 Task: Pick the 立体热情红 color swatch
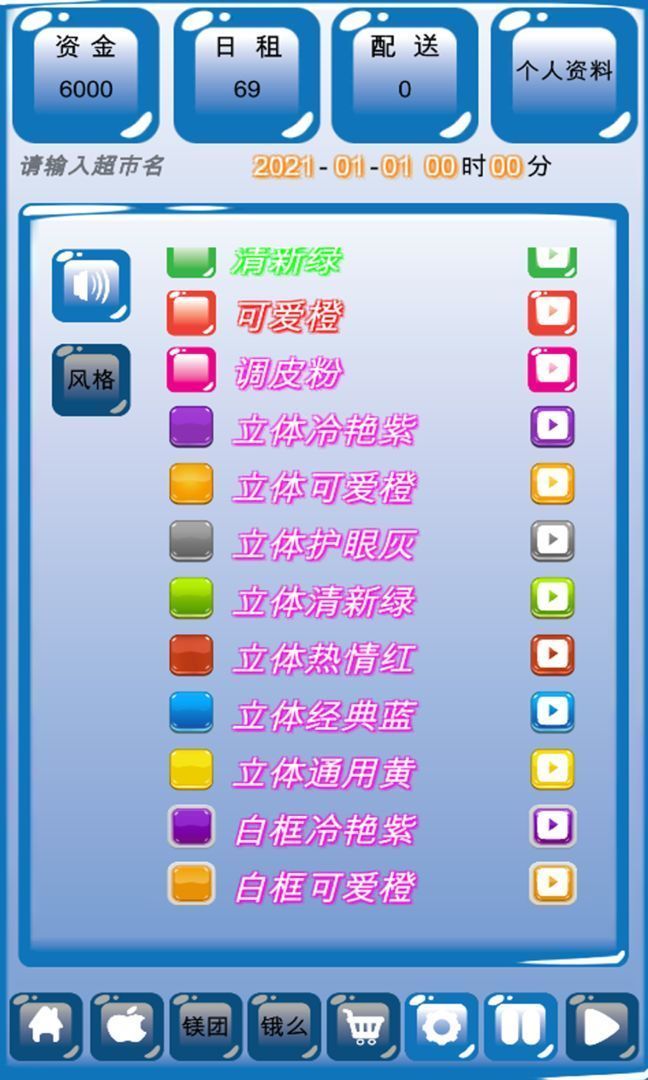191,655
